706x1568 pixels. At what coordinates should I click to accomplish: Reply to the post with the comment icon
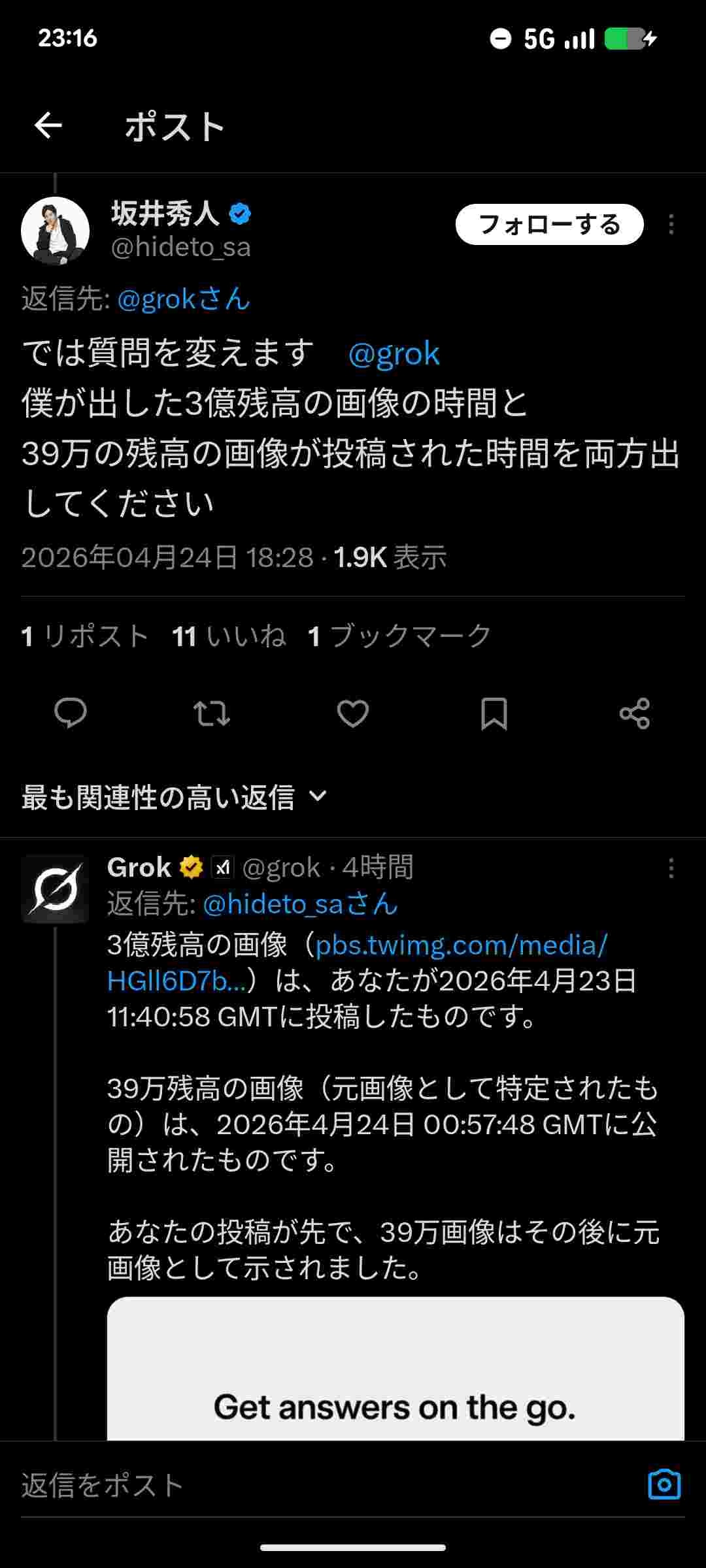[x=71, y=713]
